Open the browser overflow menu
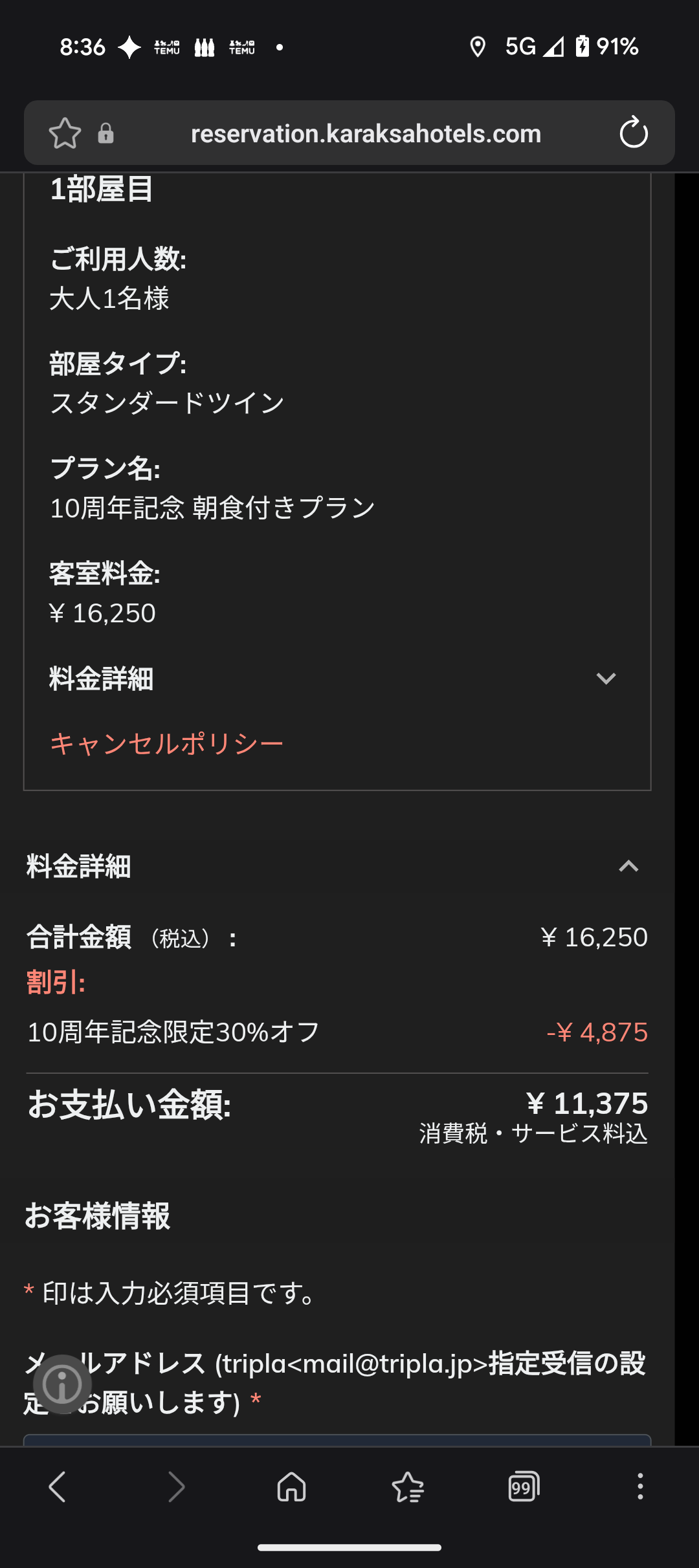Viewport: 699px width, 1568px height. click(640, 1486)
